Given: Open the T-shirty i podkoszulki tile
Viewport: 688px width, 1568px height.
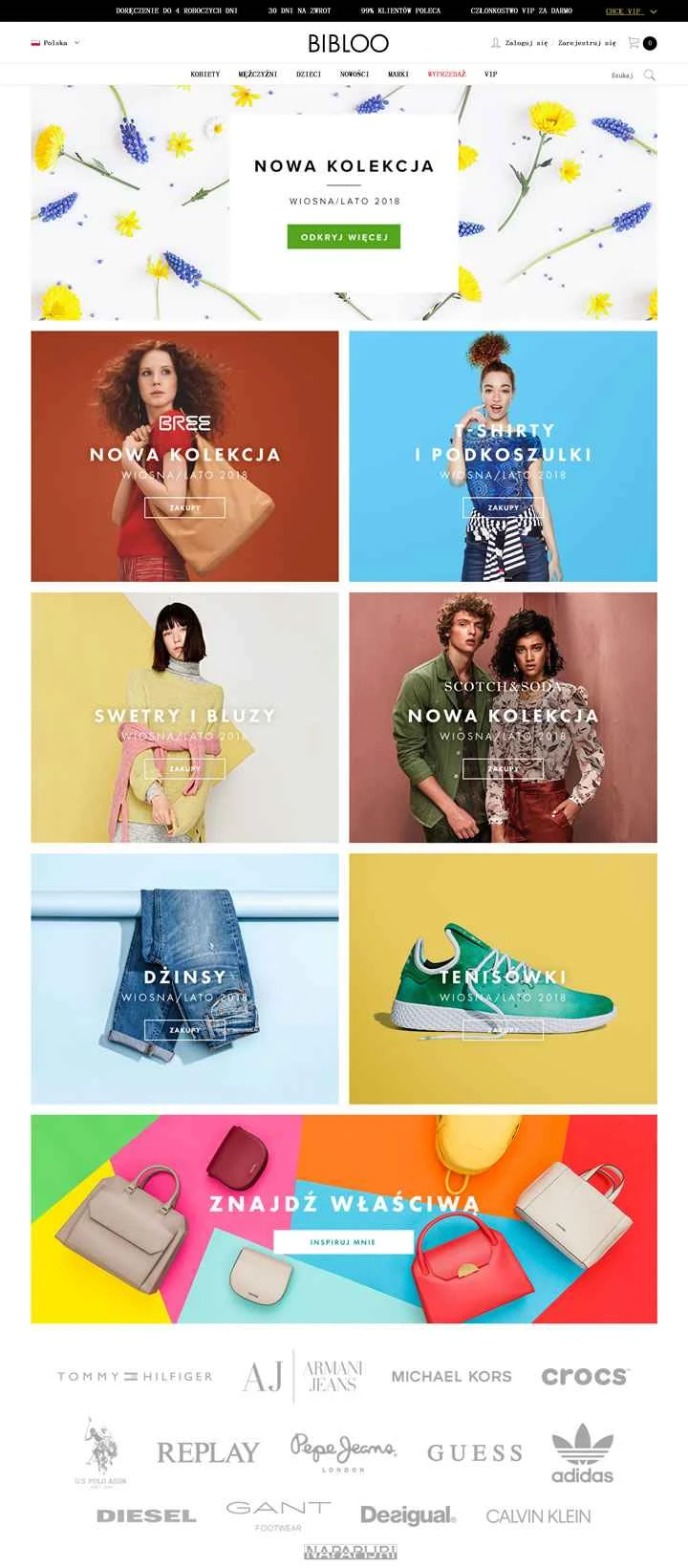Looking at the screenshot, I should tap(503, 456).
